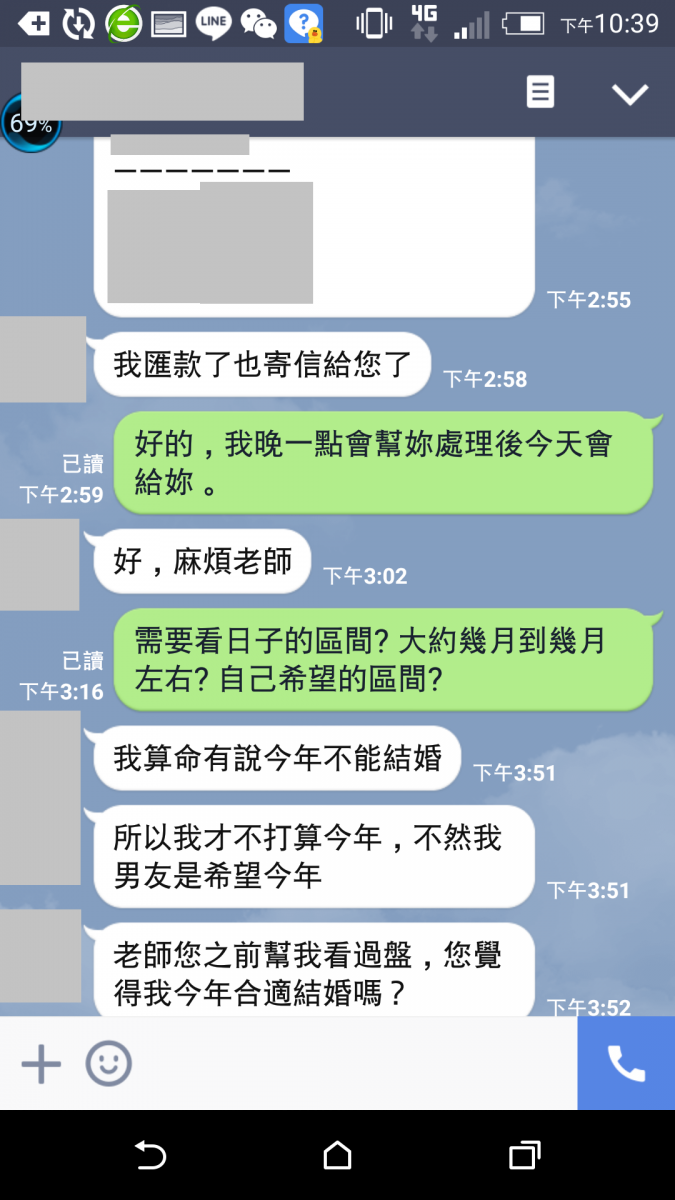Go to the home screen
Viewport: 675px width, 1200px height.
tap(338, 1156)
